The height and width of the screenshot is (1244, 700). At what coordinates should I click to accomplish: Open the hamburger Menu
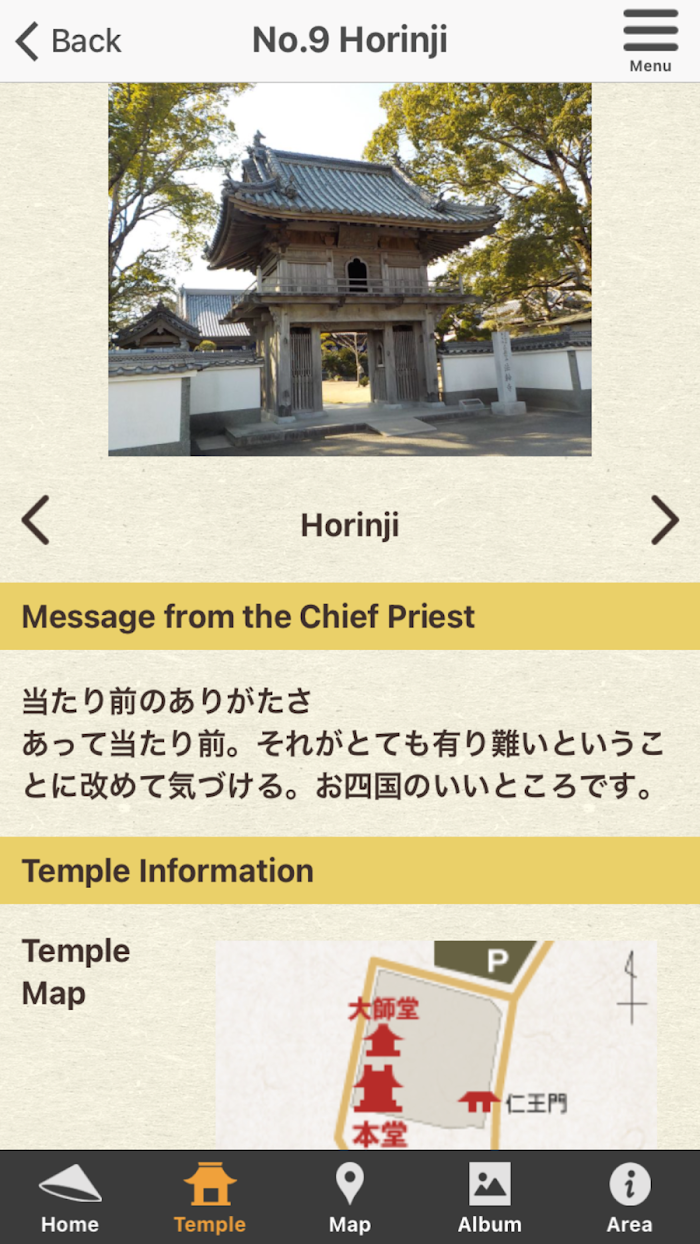pos(650,41)
